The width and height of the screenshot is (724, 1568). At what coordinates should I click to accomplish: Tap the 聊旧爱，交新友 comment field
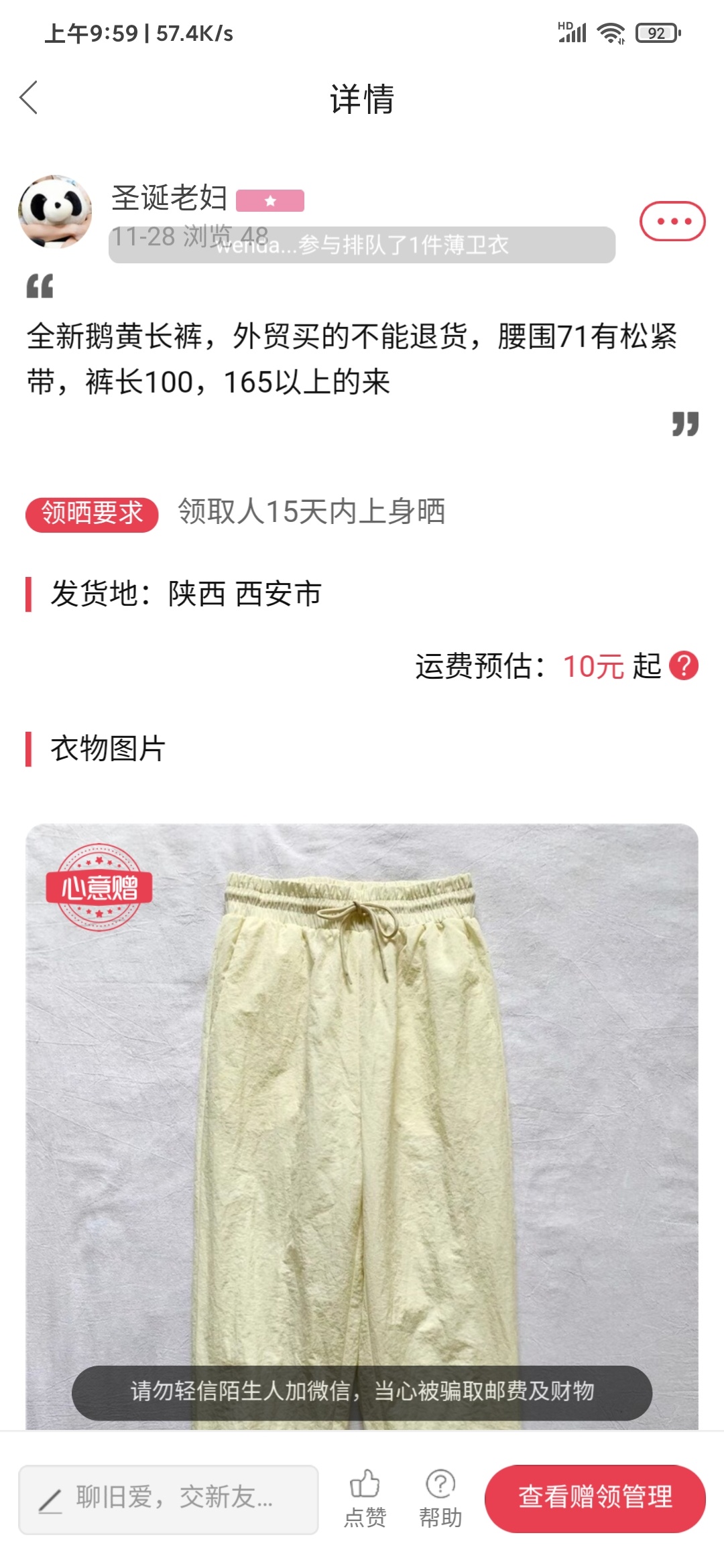pyautogui.click(x=168, y=1499)
